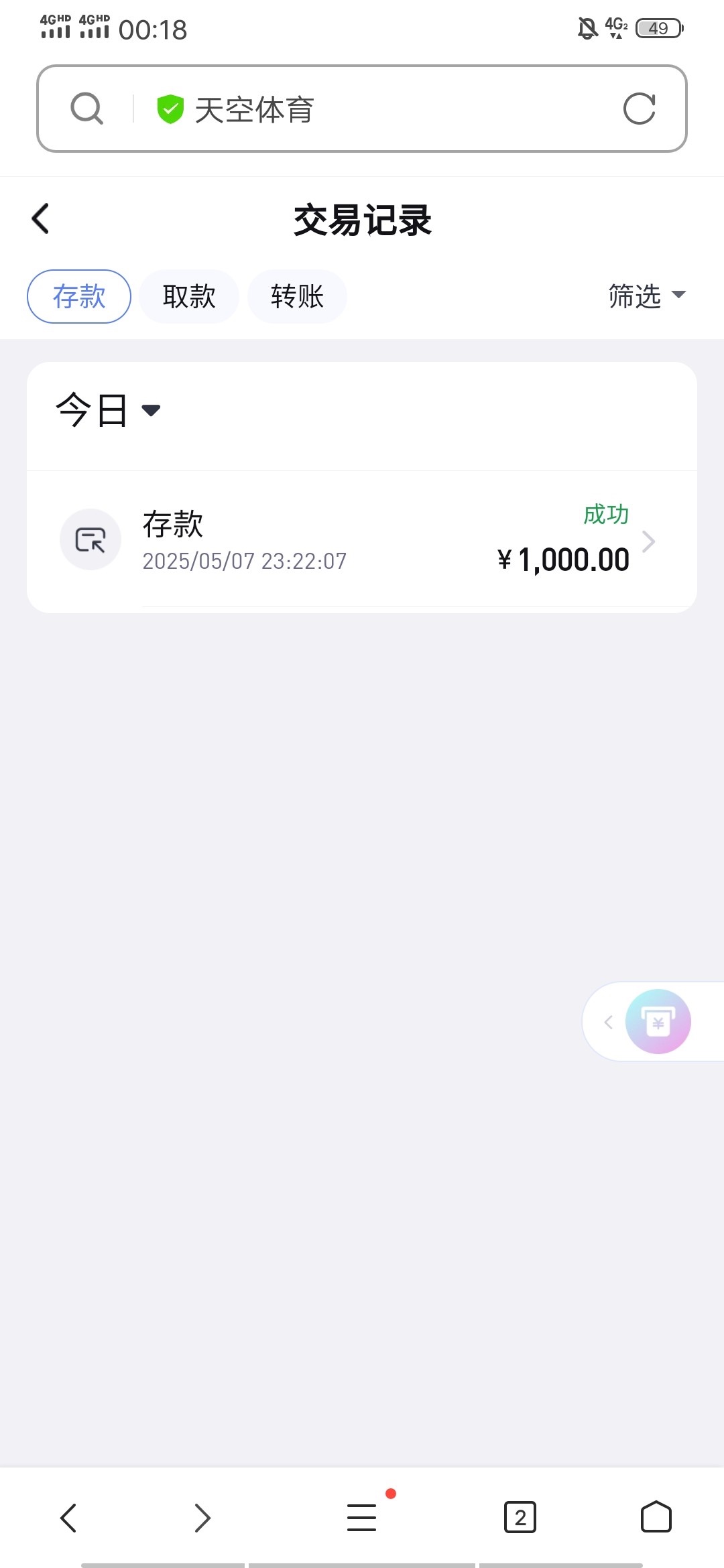
Task: Switch to the 取款 tab
Action: [189, 296]
